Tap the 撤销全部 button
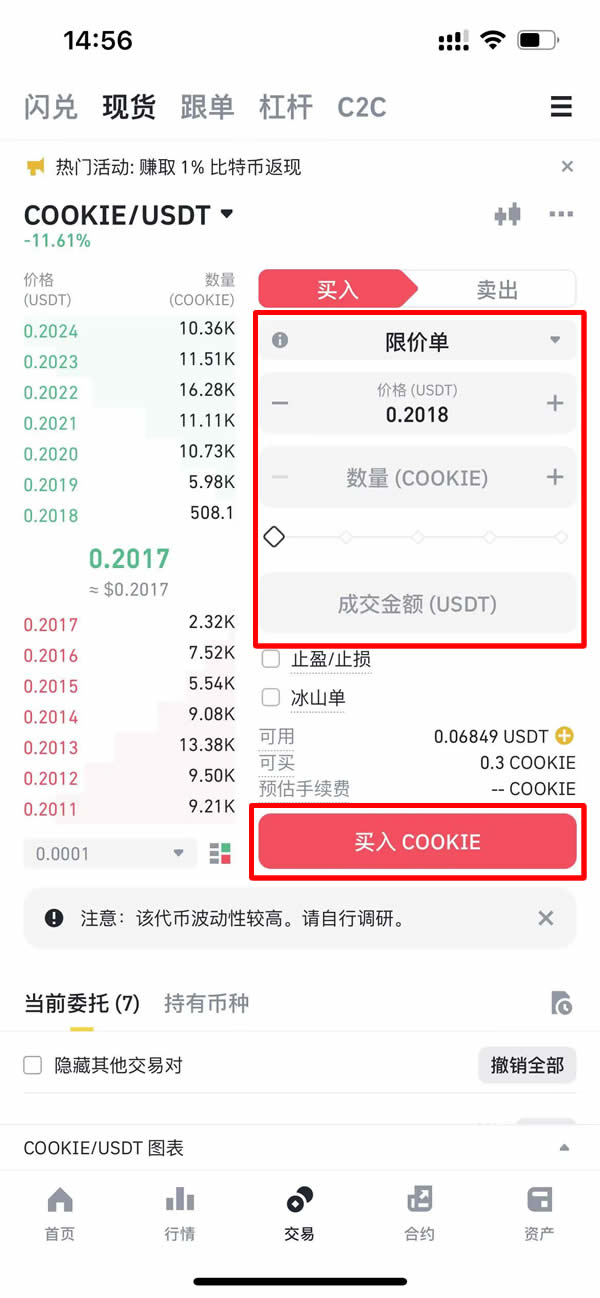 tap(527, 1066)
